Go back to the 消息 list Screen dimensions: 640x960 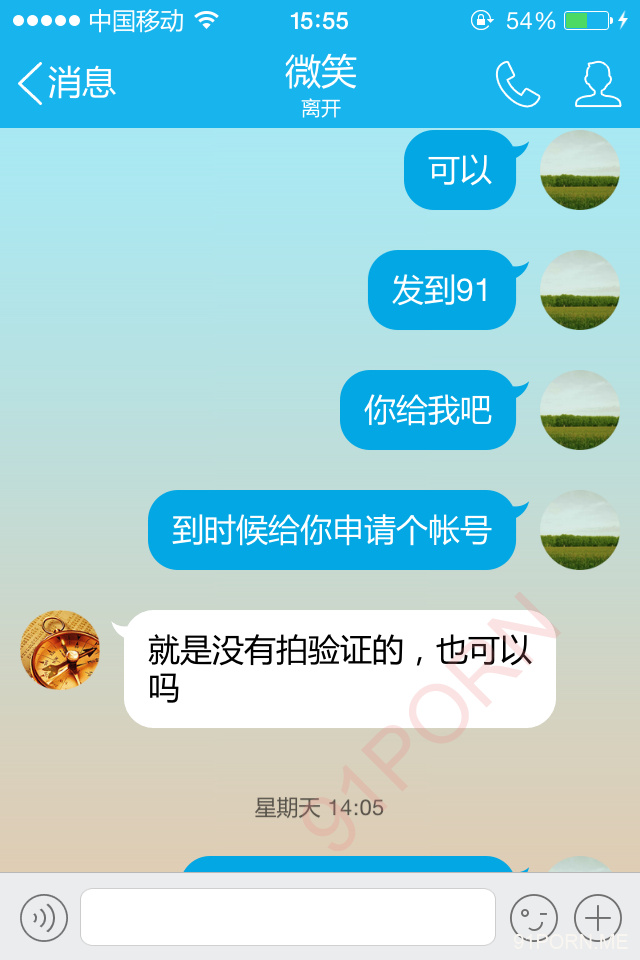point(66,83)
